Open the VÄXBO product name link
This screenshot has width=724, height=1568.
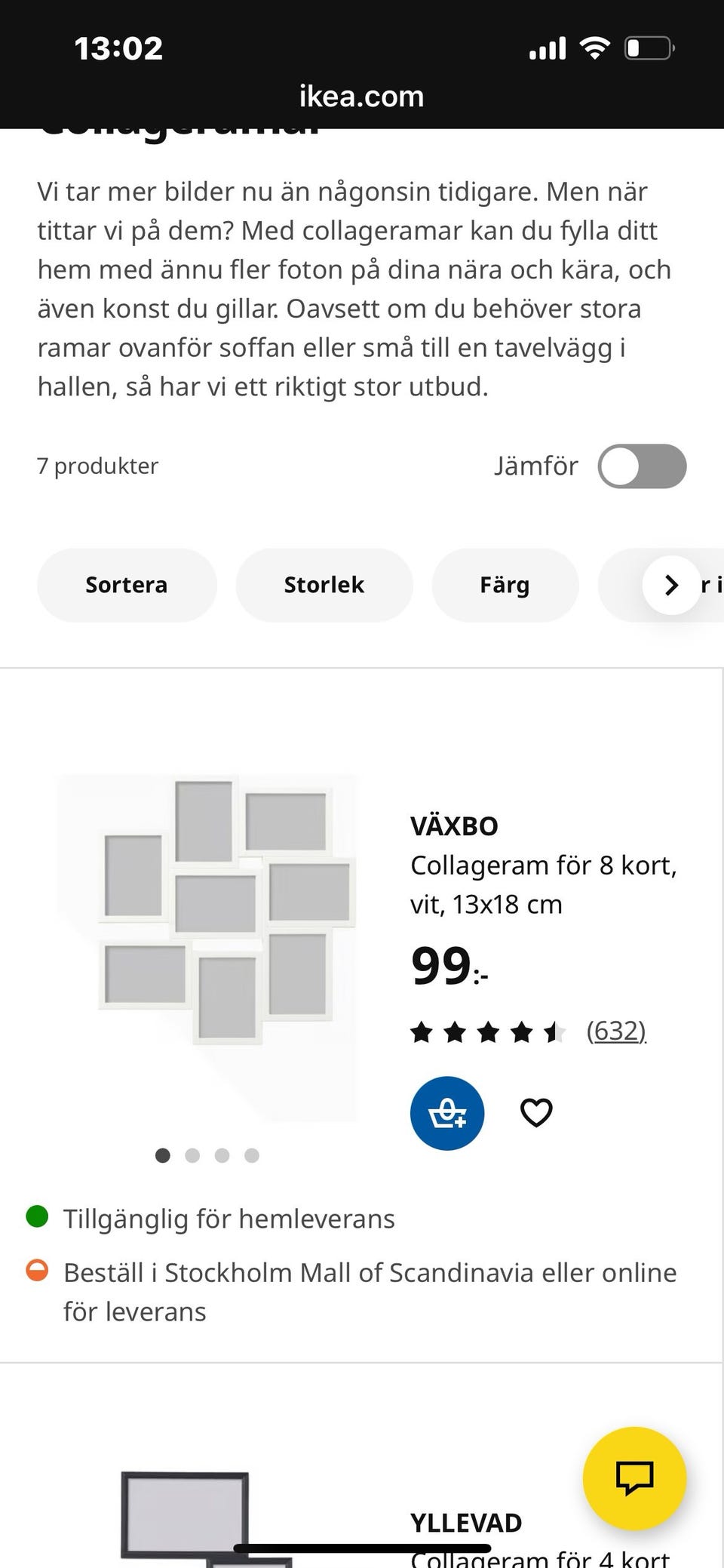(453, 826)
